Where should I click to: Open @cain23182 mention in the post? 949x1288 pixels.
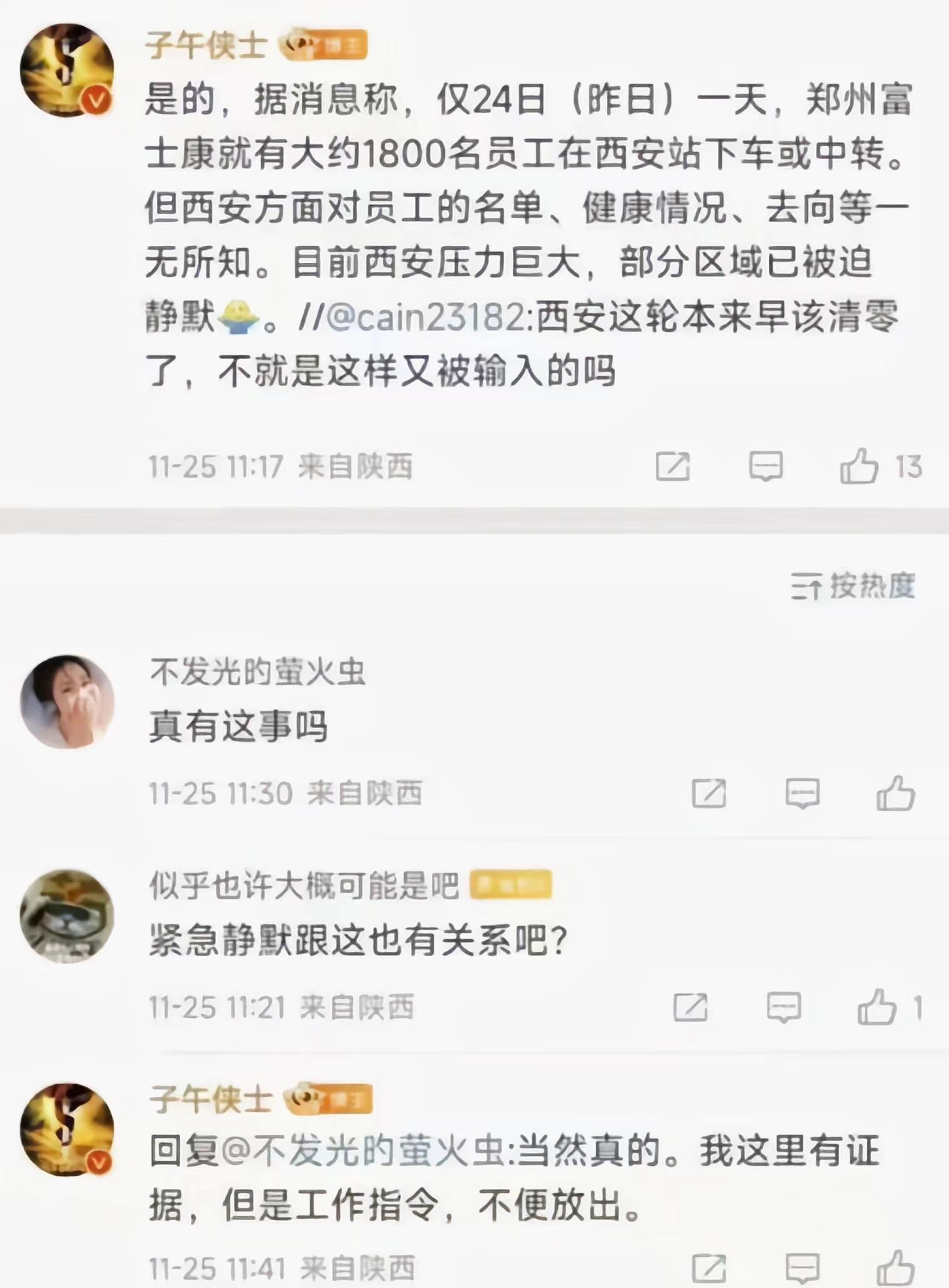click(x=426, y=317)
